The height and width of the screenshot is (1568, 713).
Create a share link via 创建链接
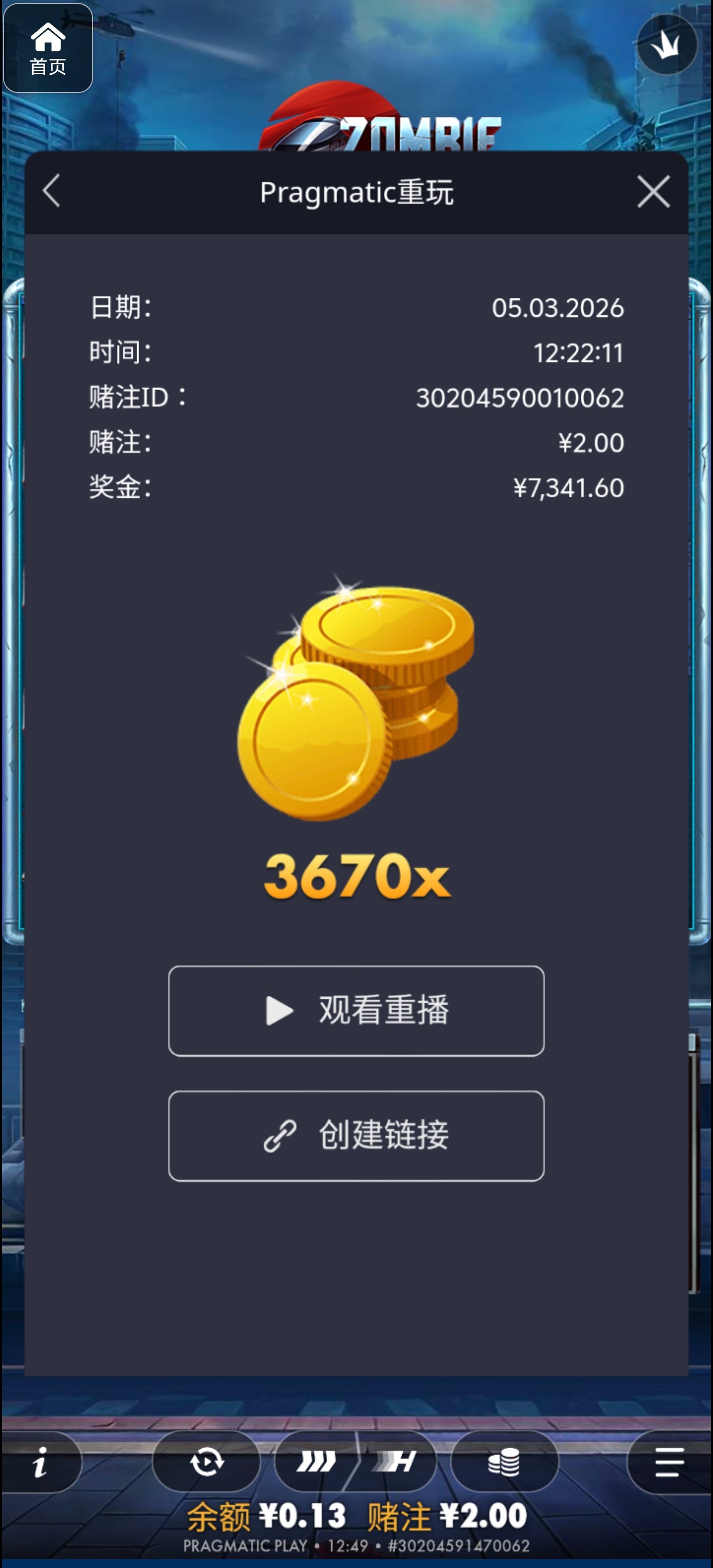coord(356,1136)
